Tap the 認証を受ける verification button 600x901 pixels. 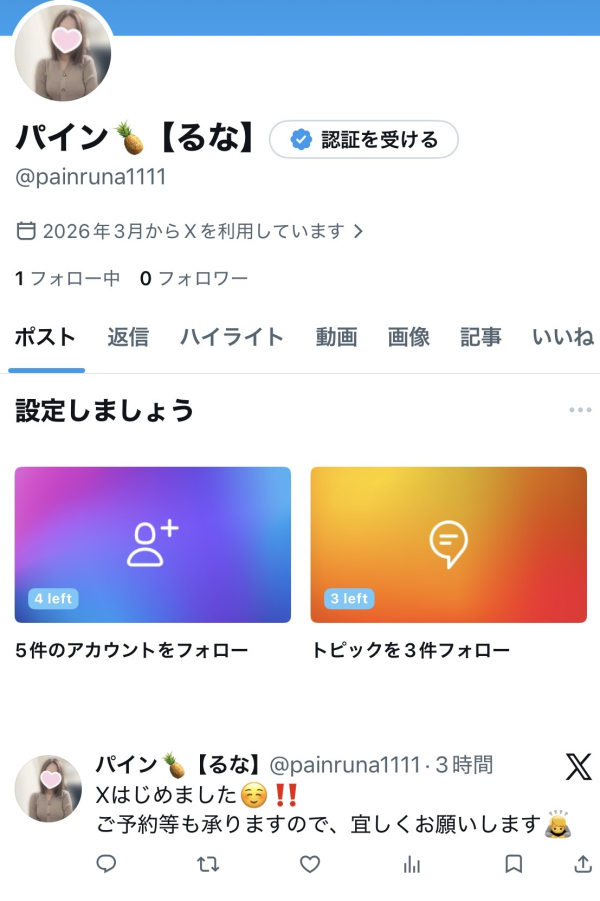pyautogui.click(x=364, y=140)
